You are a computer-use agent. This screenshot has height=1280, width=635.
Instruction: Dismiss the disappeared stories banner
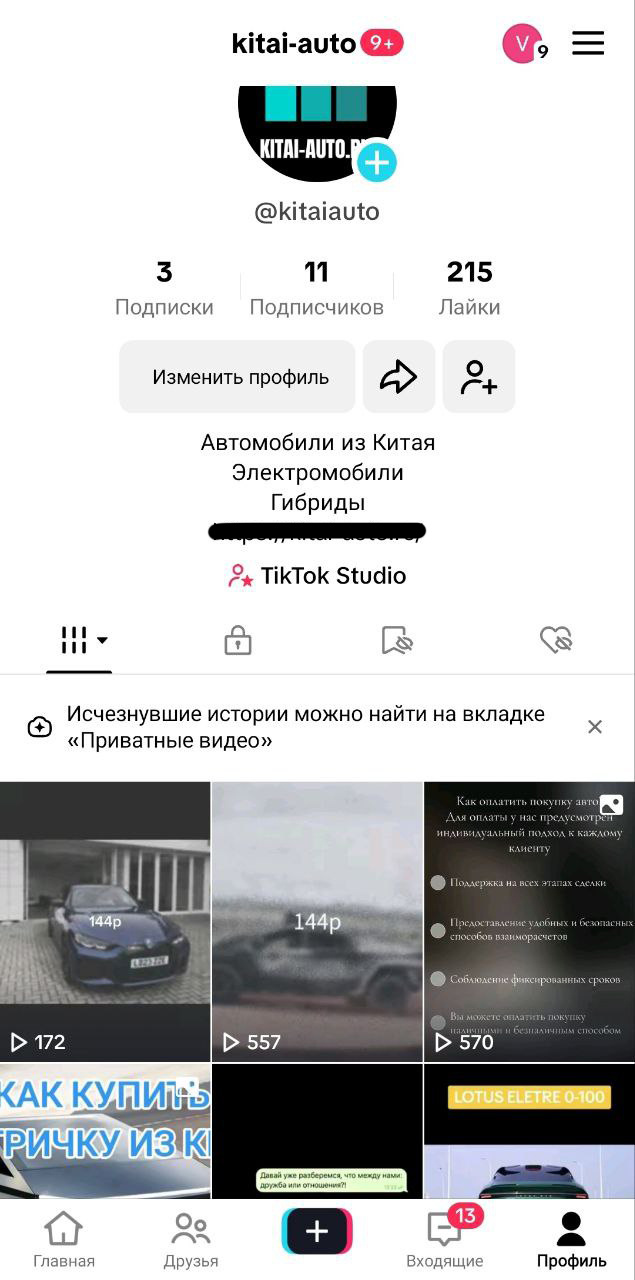coord(595,727)
